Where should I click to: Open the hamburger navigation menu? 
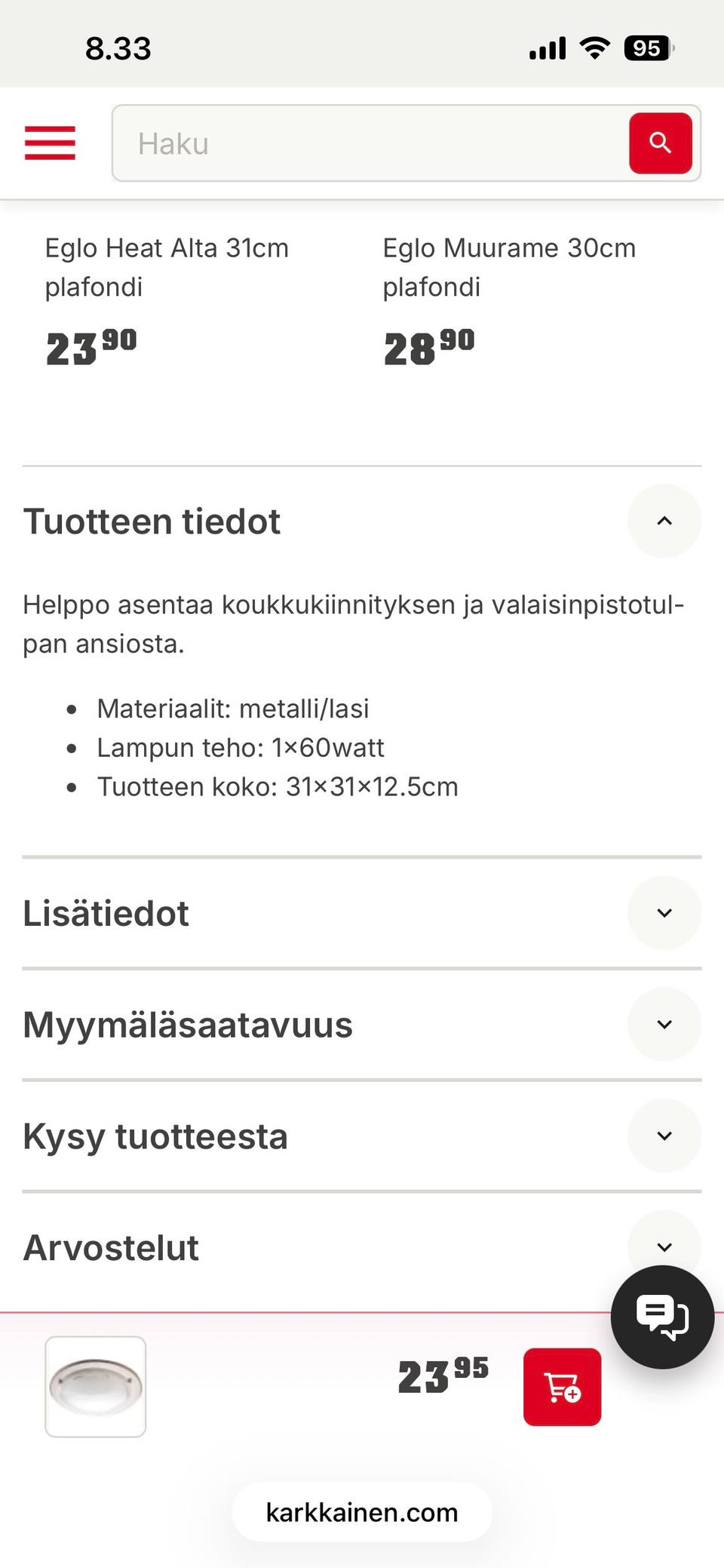[x=50, y=144]
